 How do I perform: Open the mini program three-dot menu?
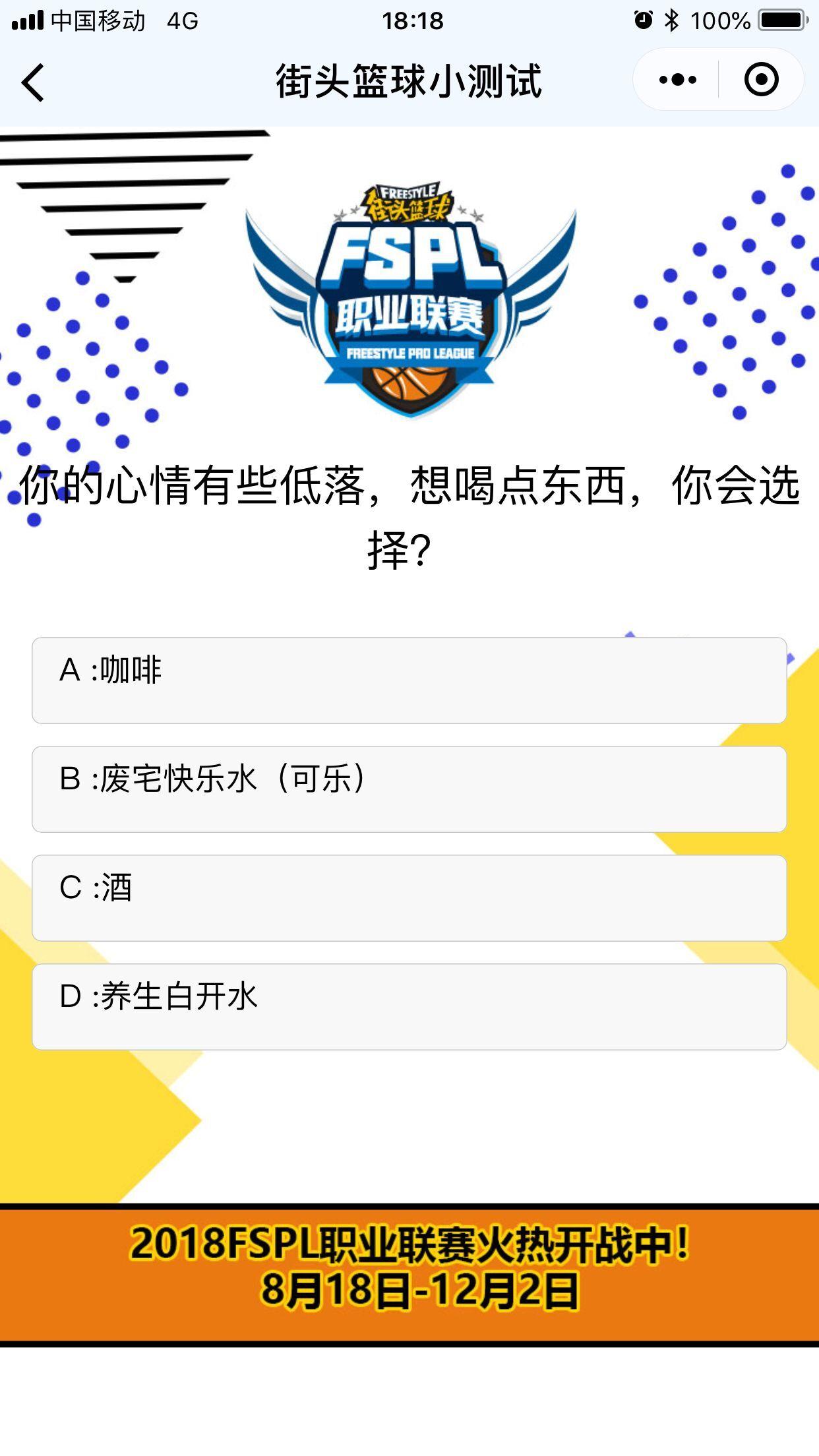coord(677,80)
